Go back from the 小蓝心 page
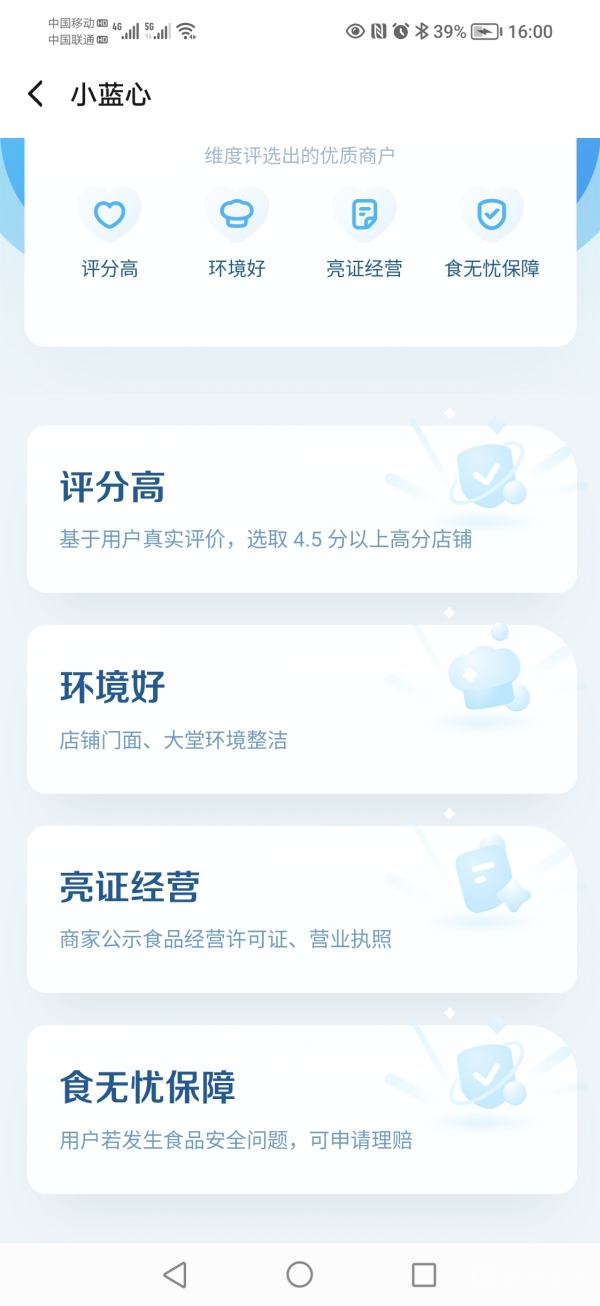 pyautogui.click(x=36, y=95)
